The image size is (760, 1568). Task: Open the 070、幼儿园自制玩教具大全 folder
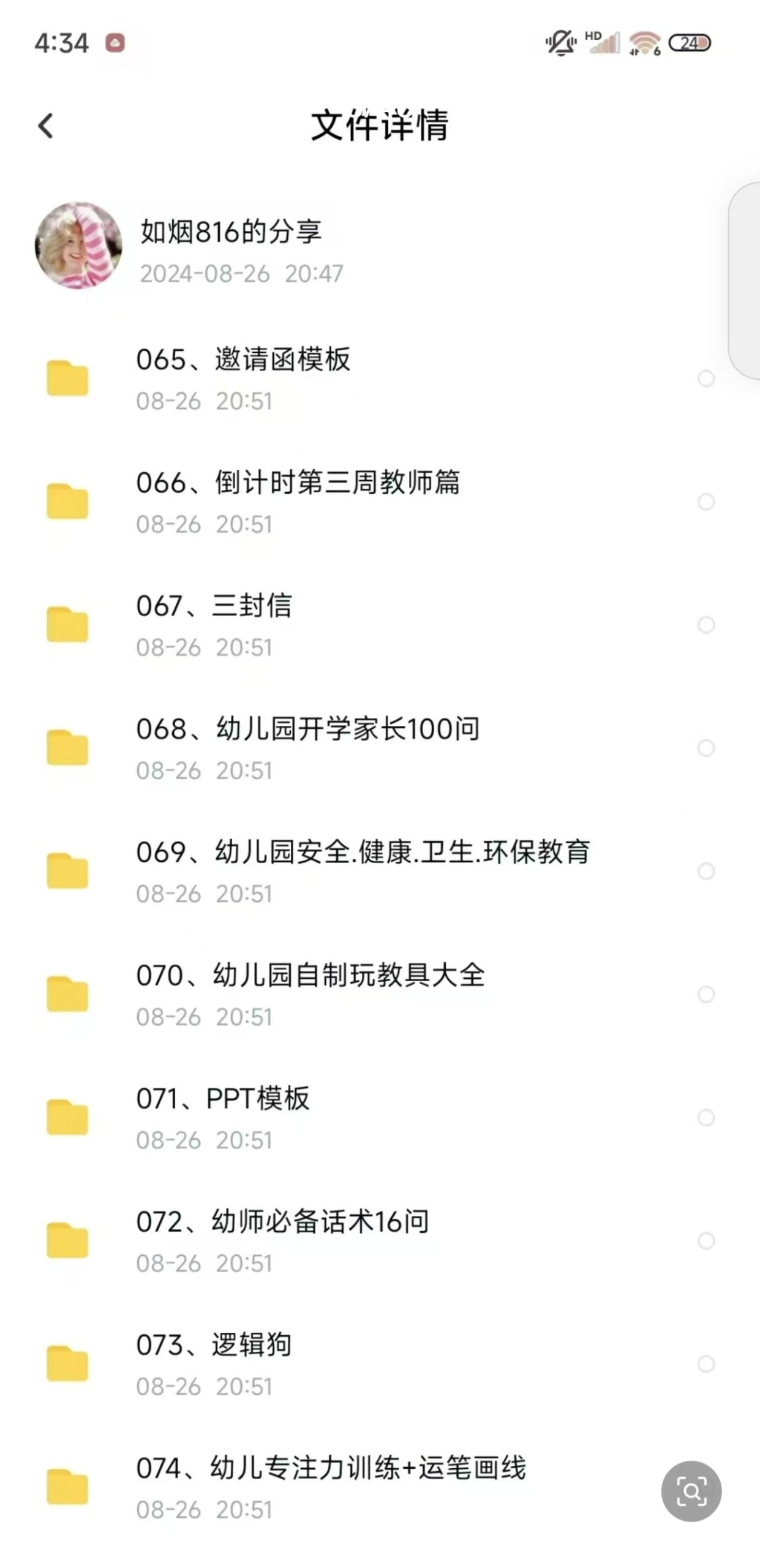[310, 976]
